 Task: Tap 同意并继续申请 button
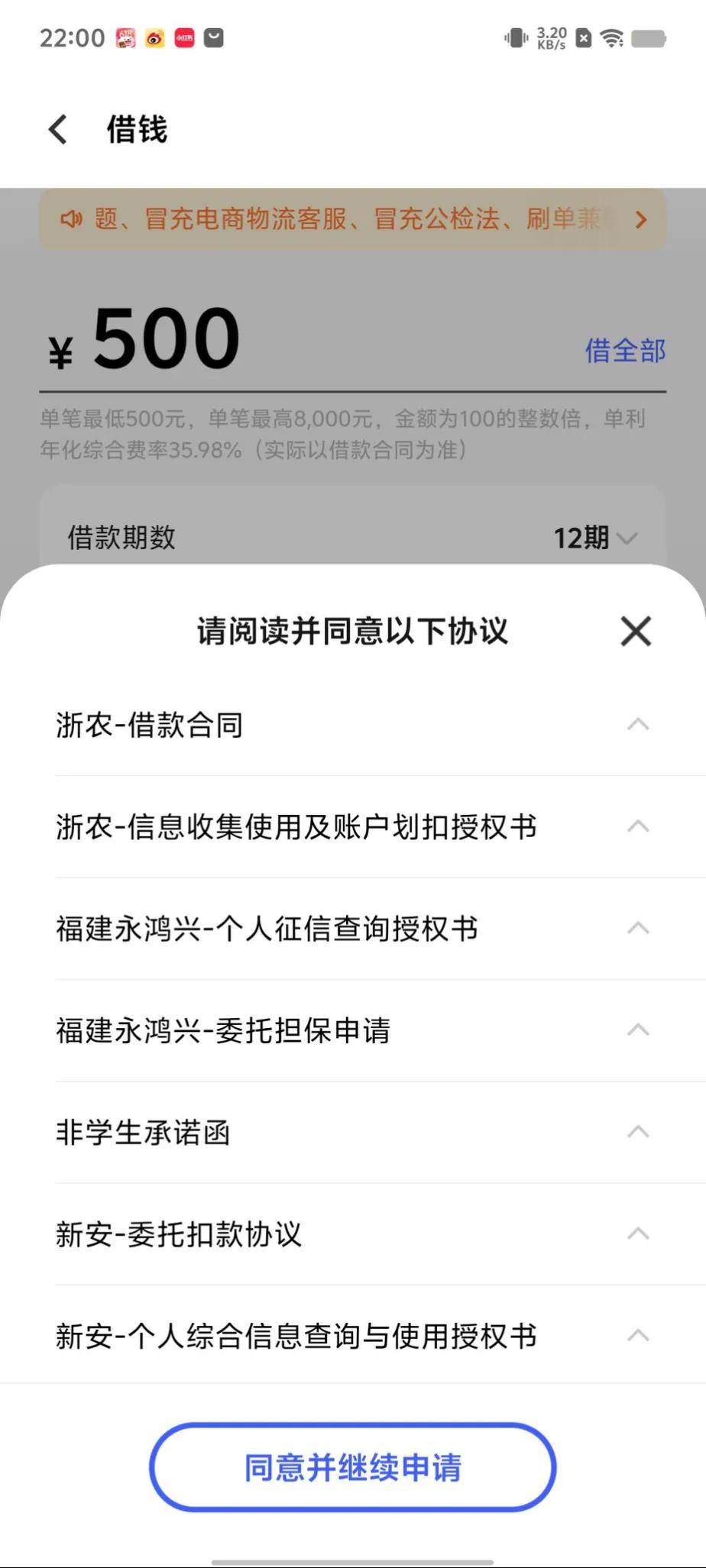click(x=352, y=1467)
